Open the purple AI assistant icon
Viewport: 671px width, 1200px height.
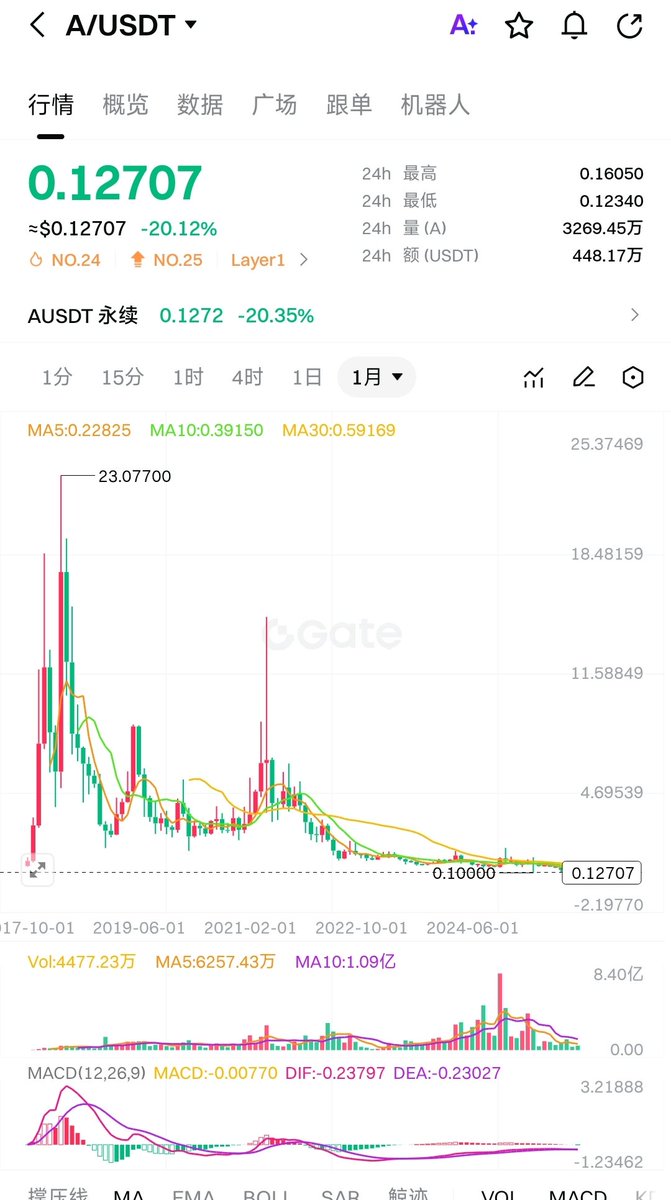[x=463, y=26]
